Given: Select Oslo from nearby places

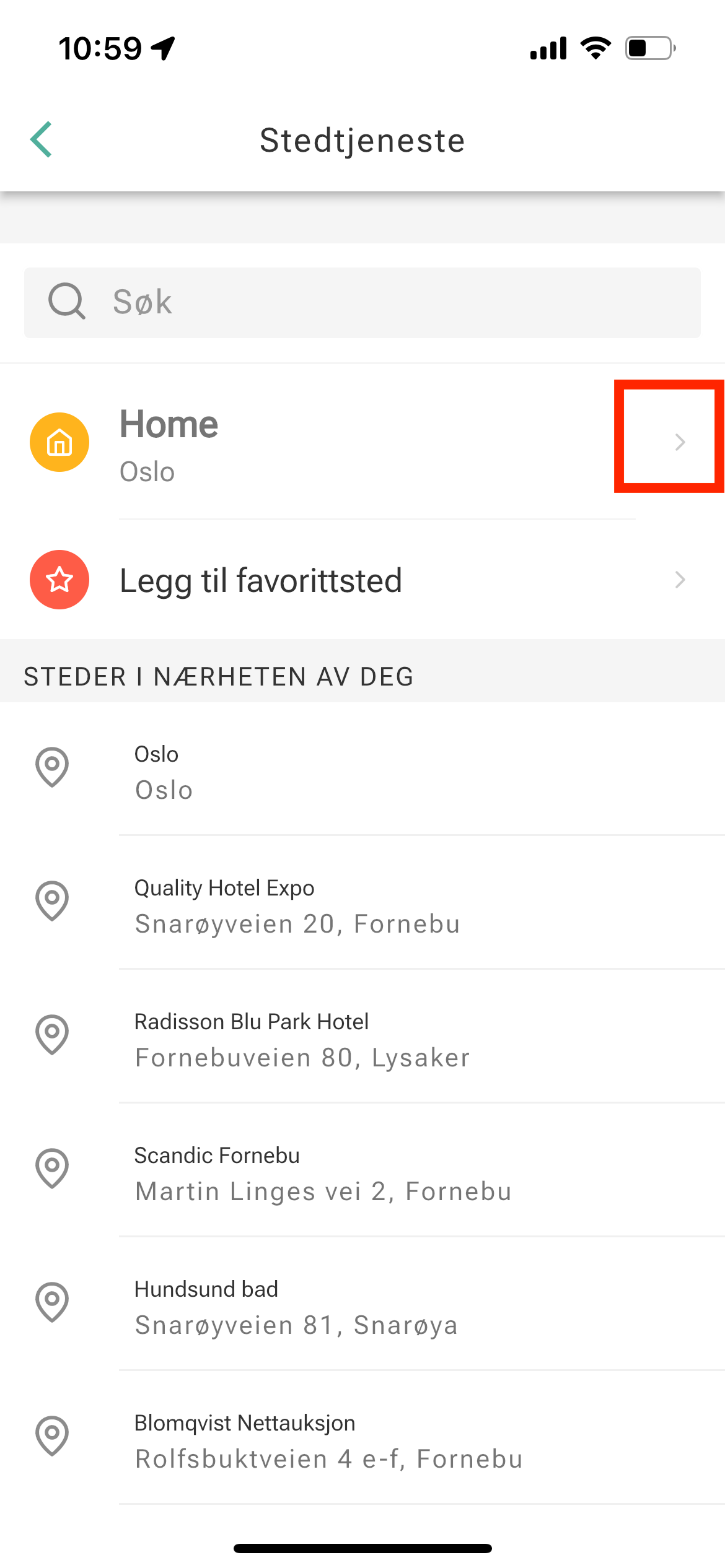Looking at the screenshot, I should coord(362,769).
